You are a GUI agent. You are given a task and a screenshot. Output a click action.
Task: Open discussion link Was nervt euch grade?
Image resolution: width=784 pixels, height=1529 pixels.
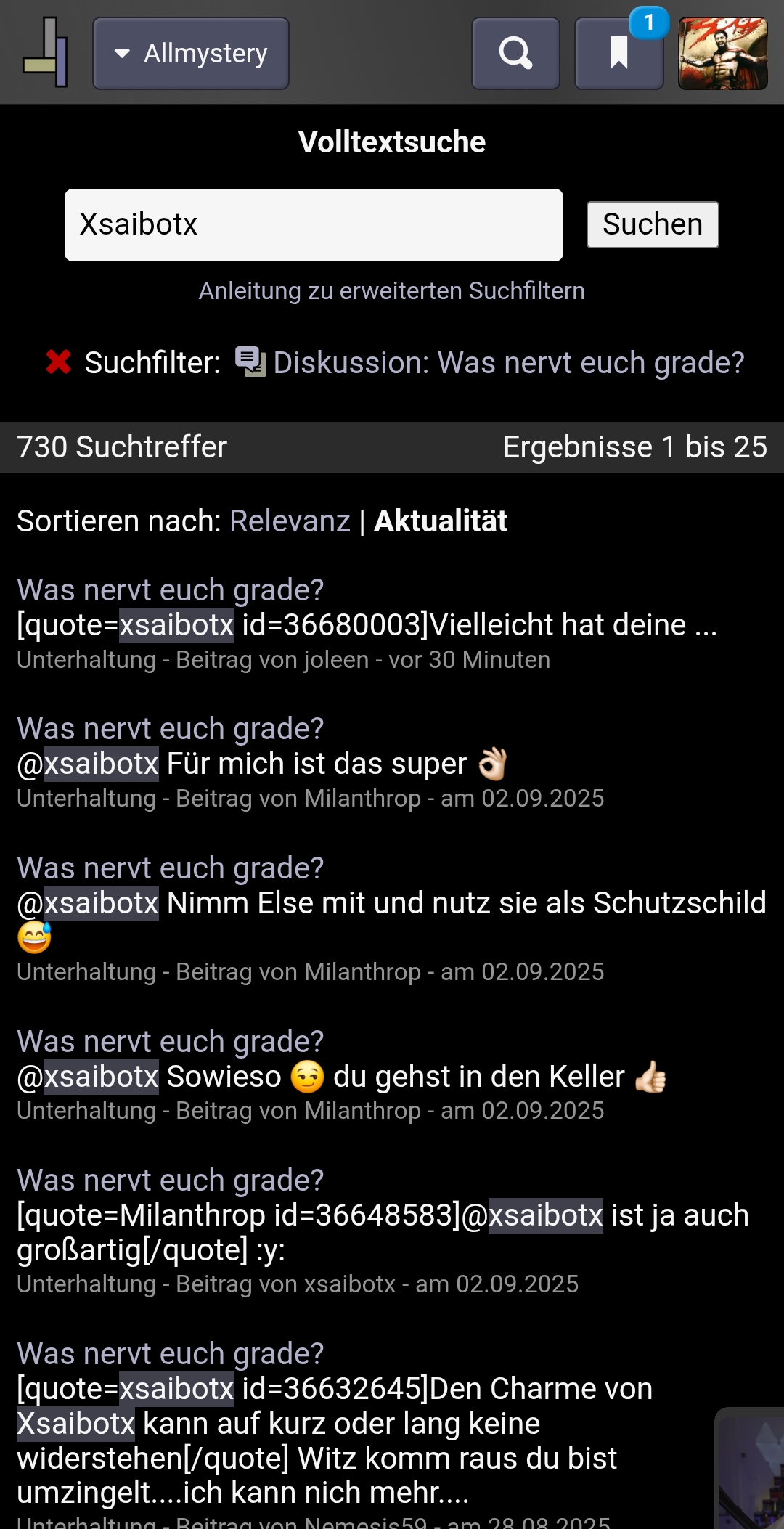pyautogui.click(x=509, y=362)
